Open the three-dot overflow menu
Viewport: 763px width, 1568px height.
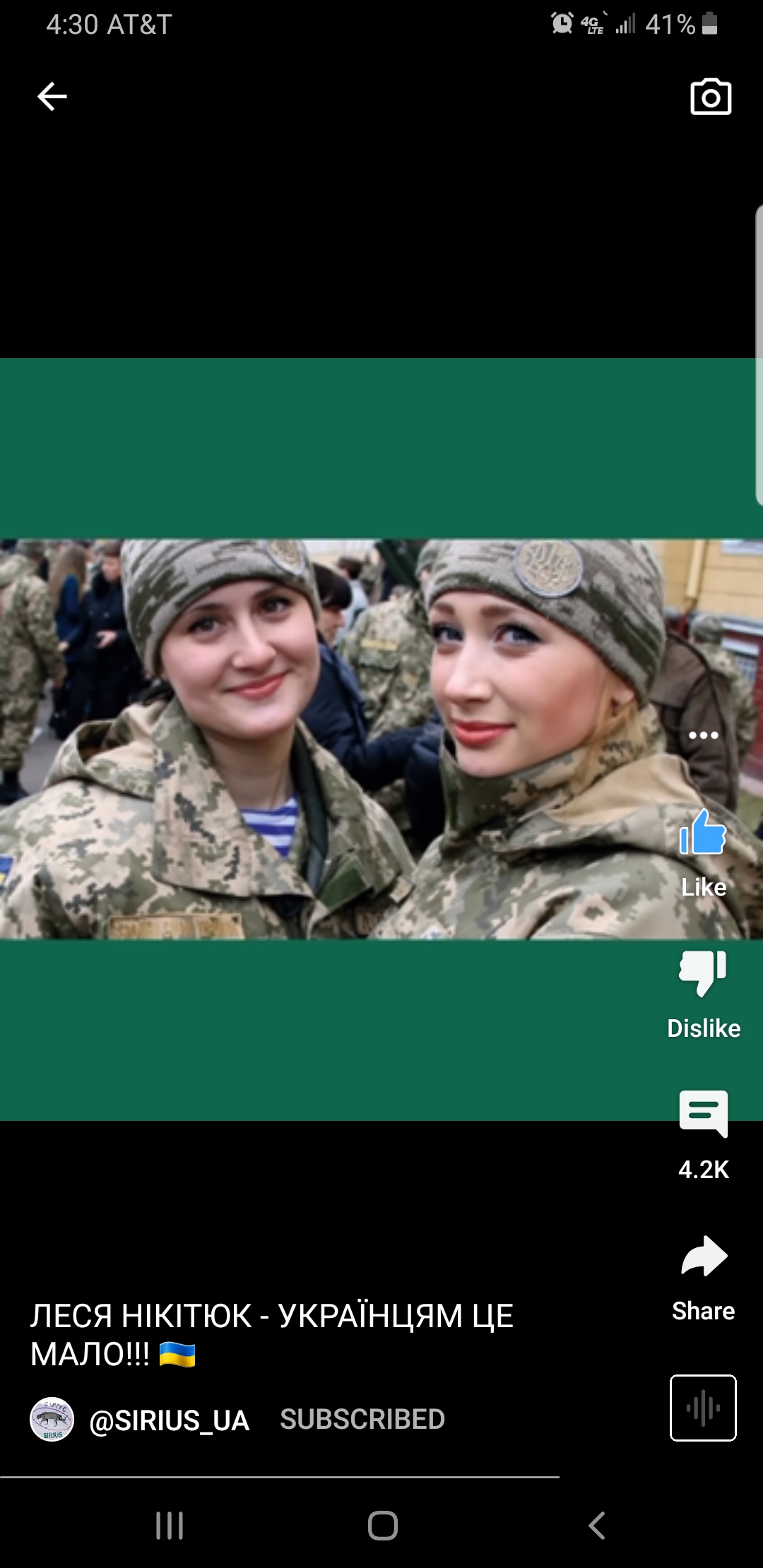(703, 735)
